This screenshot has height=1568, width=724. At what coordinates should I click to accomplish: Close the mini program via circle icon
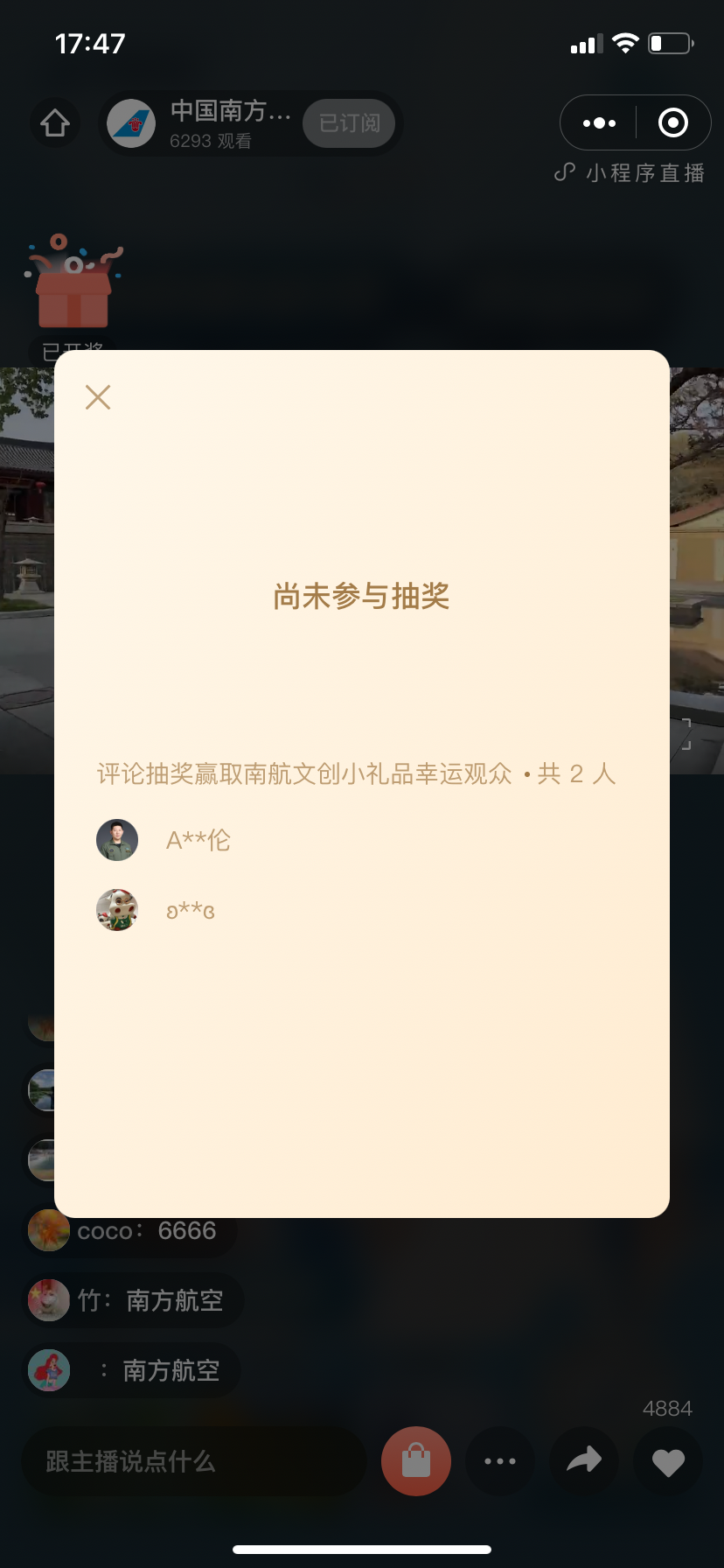click(672, 122)
